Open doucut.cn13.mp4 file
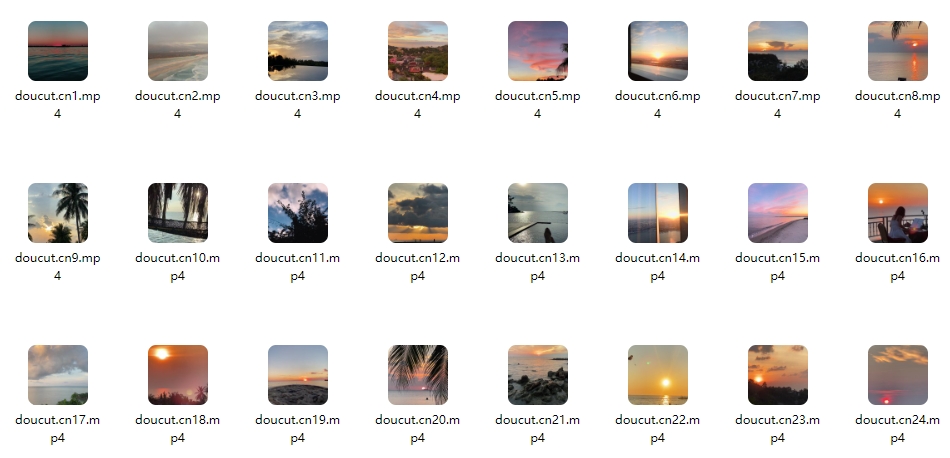The image size is (950, 458). (x=538, y=213)
